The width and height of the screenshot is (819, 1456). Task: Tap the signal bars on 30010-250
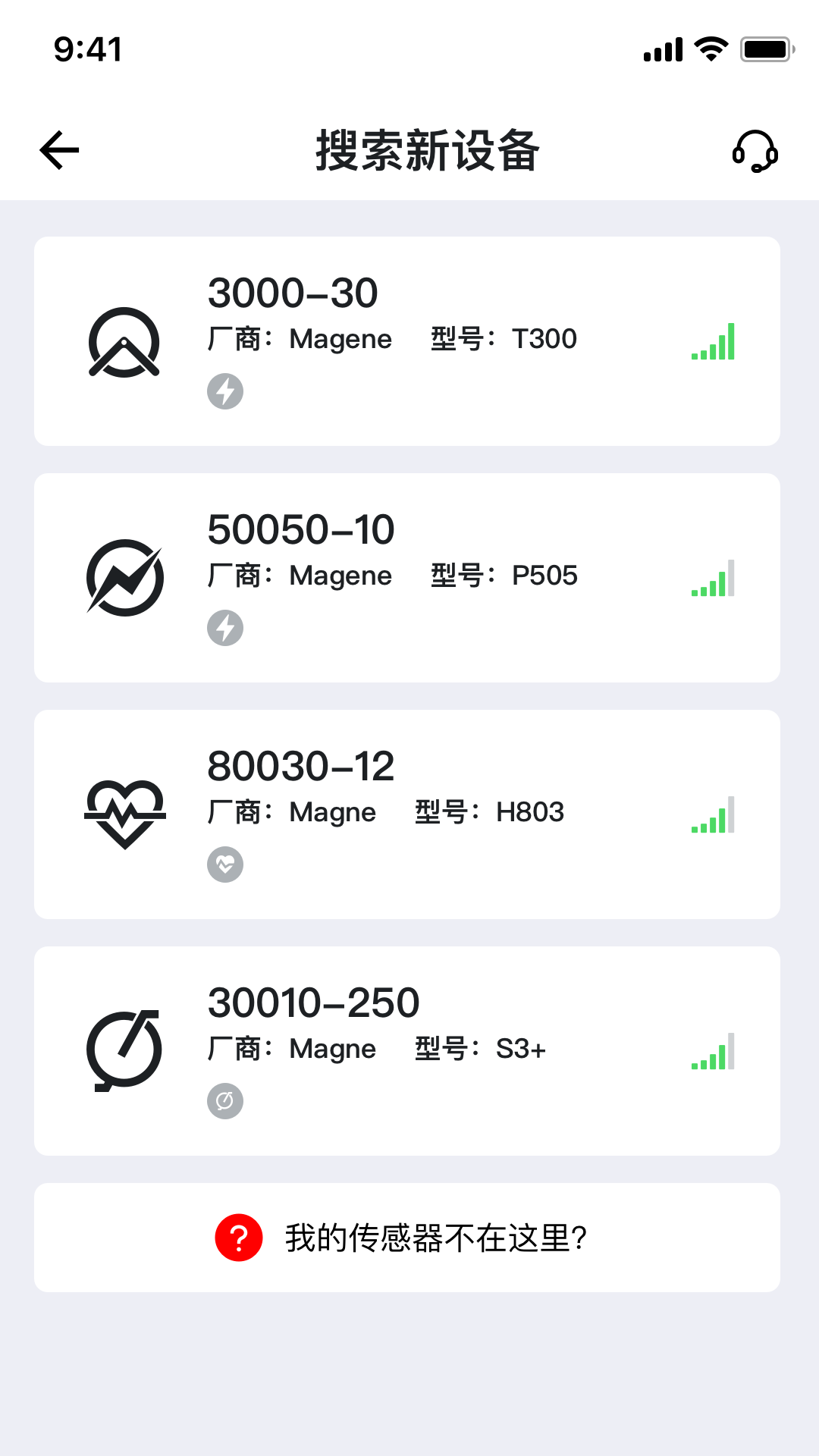pyautogui.click(x=714, y=1052)
